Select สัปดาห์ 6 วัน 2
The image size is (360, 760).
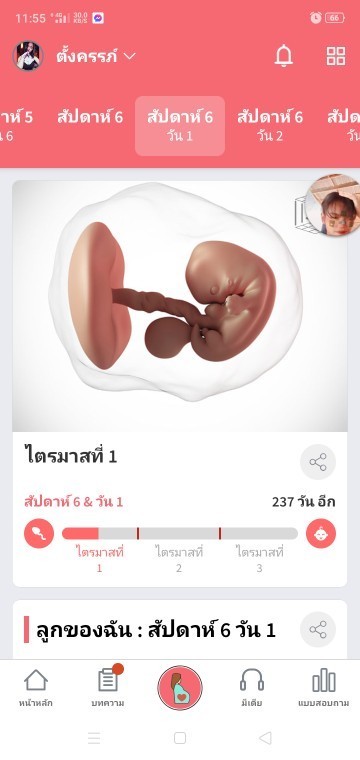click(x=270, y=126)
